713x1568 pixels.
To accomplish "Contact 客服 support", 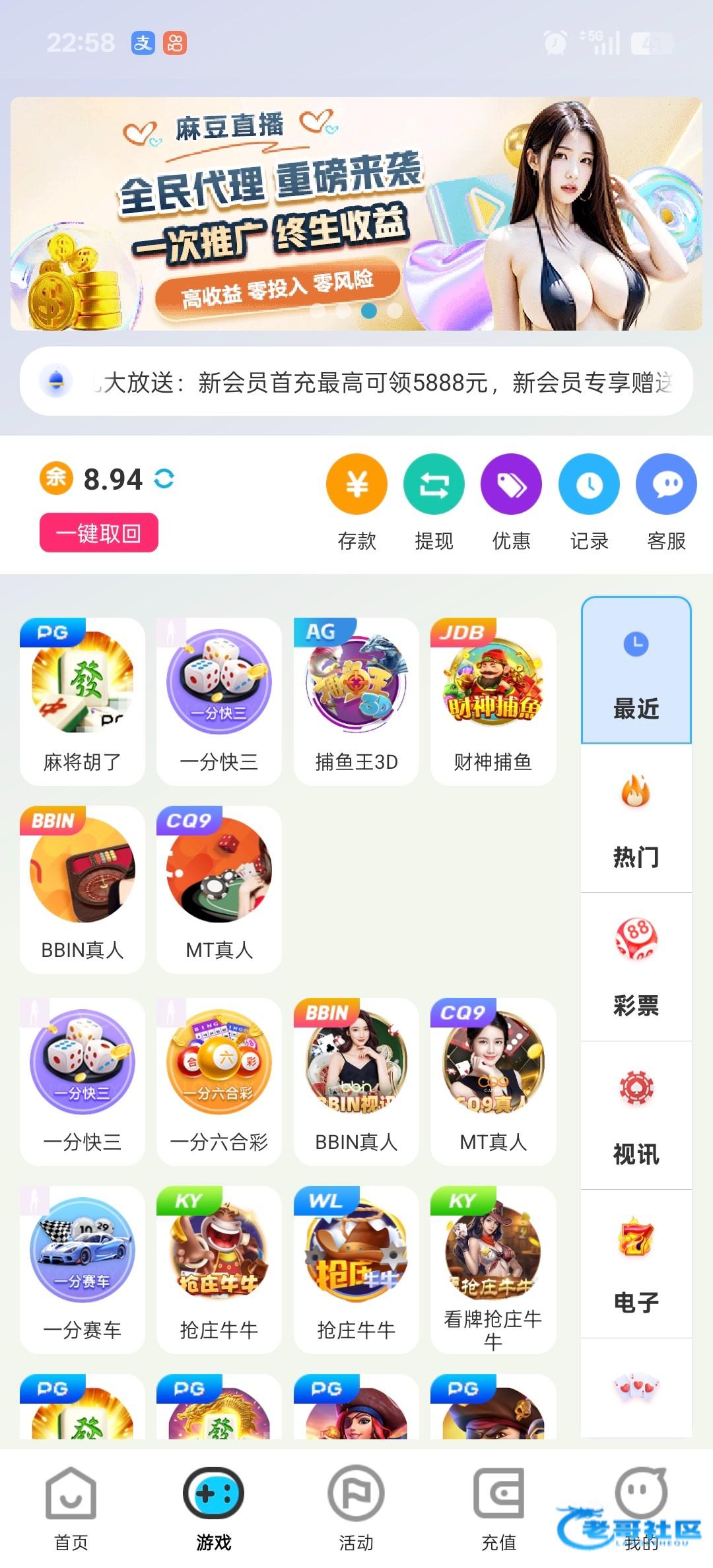I will [x=666, y=502].
